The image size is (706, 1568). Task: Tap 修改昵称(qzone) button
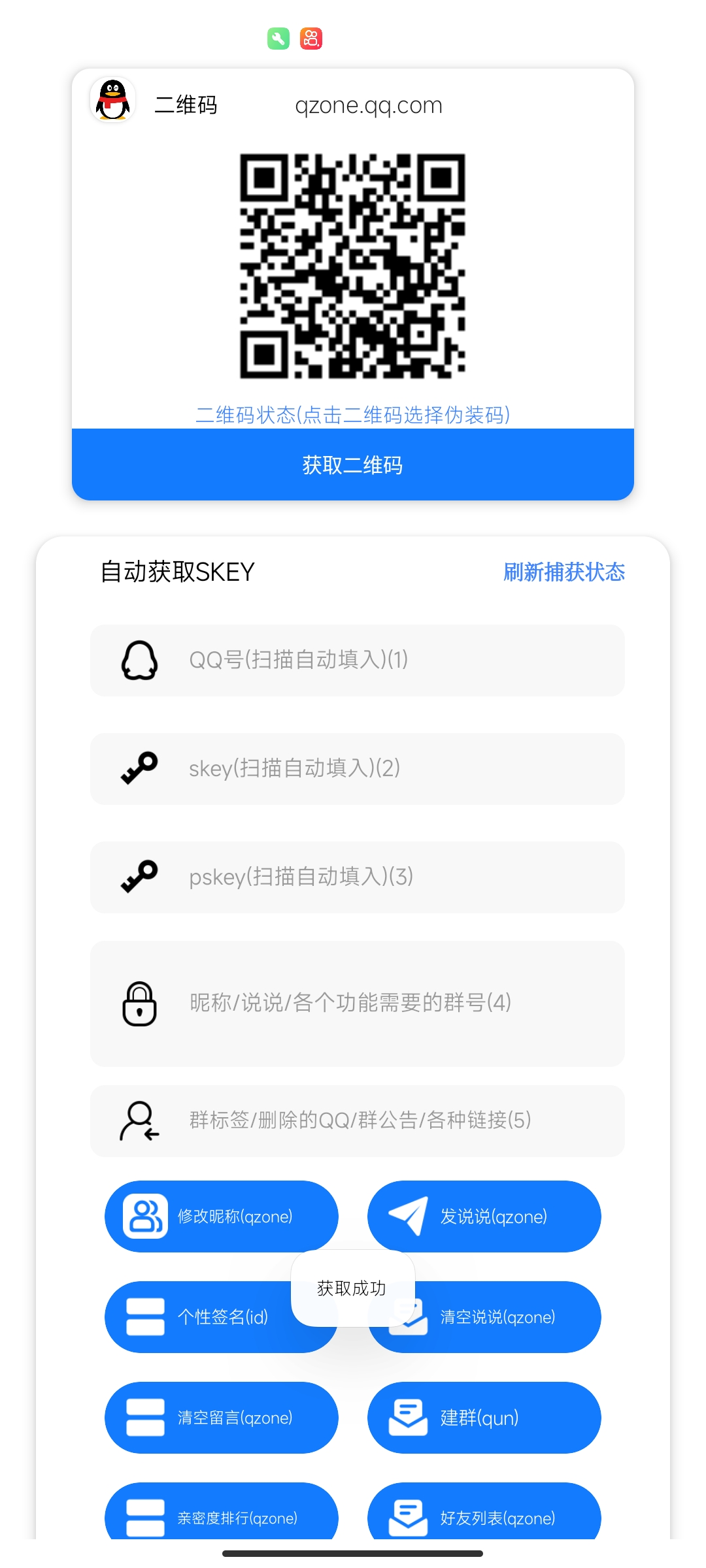222,1216
